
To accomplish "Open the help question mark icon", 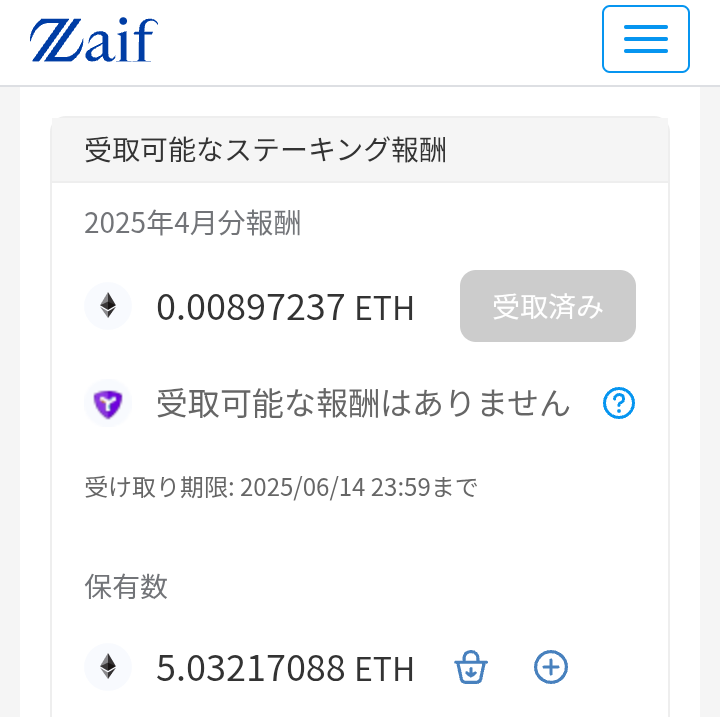I will pyautogui.click(x=619, y=403).
